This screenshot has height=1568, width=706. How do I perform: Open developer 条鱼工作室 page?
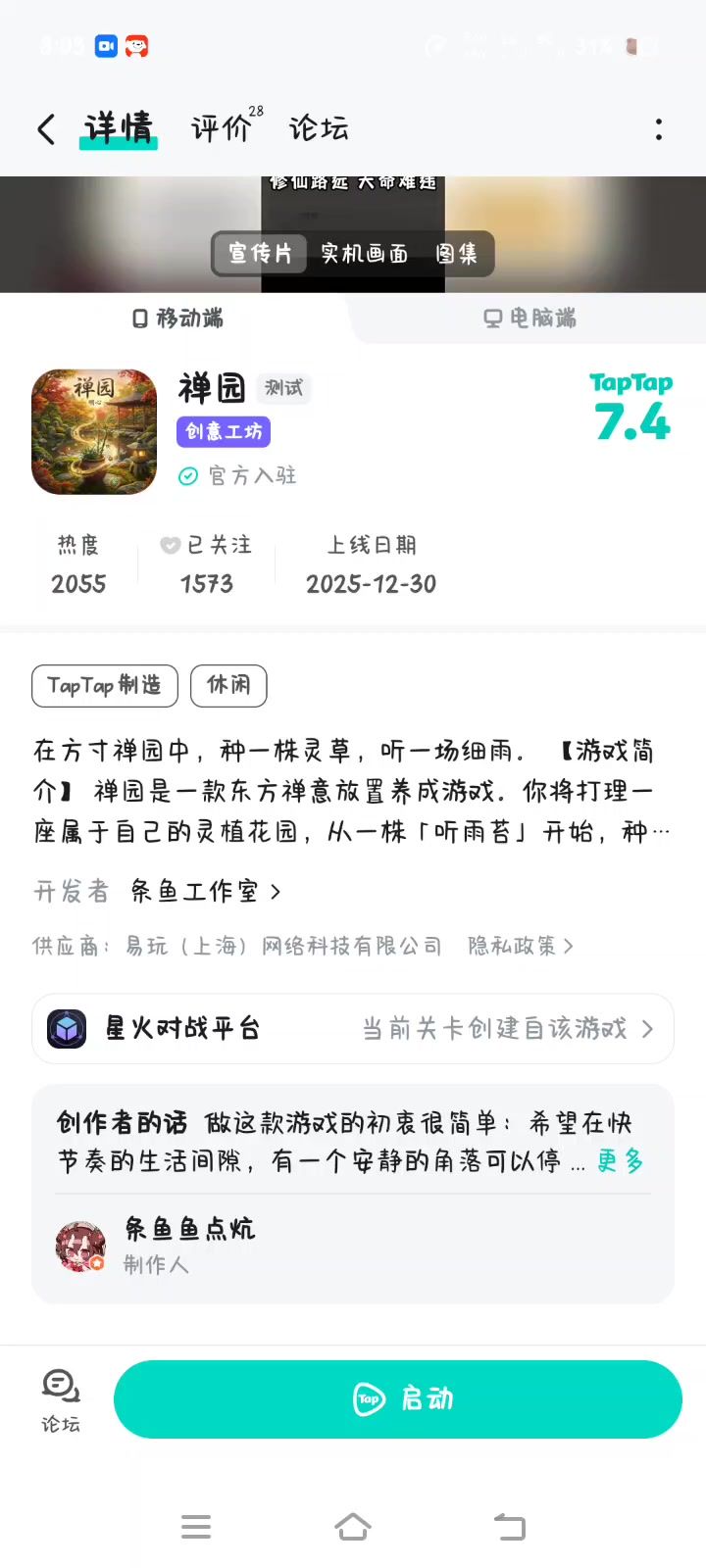click(205, 891)
